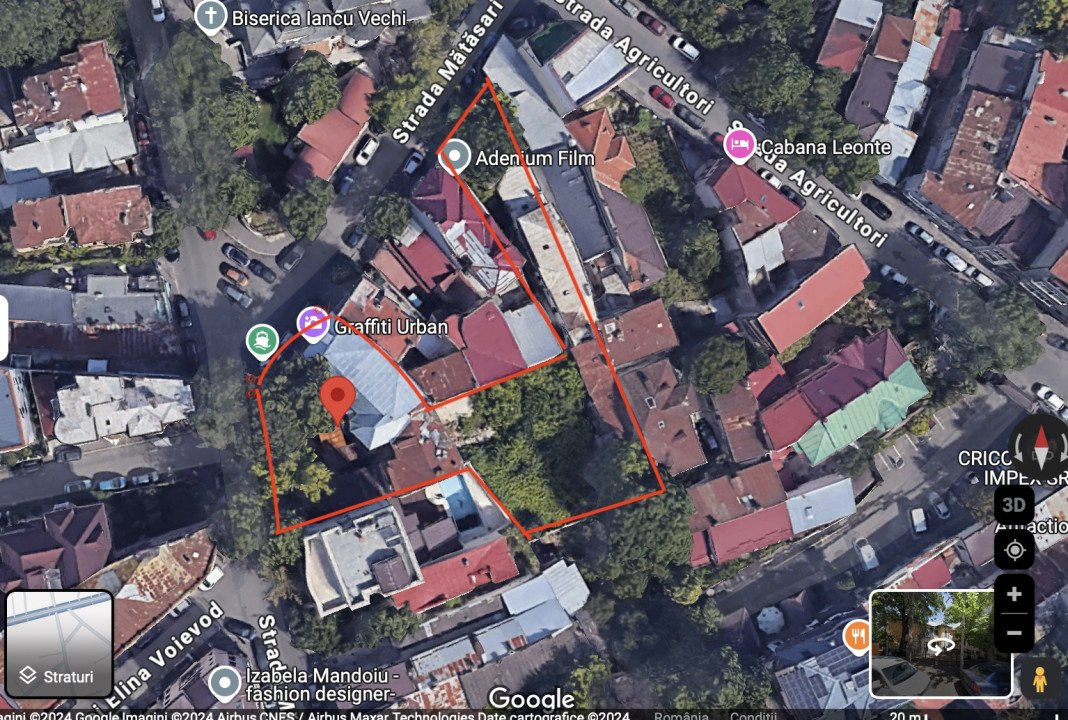Open the green pin beside Graffiti Urban
1068x720 pixels.
point(262,341)
